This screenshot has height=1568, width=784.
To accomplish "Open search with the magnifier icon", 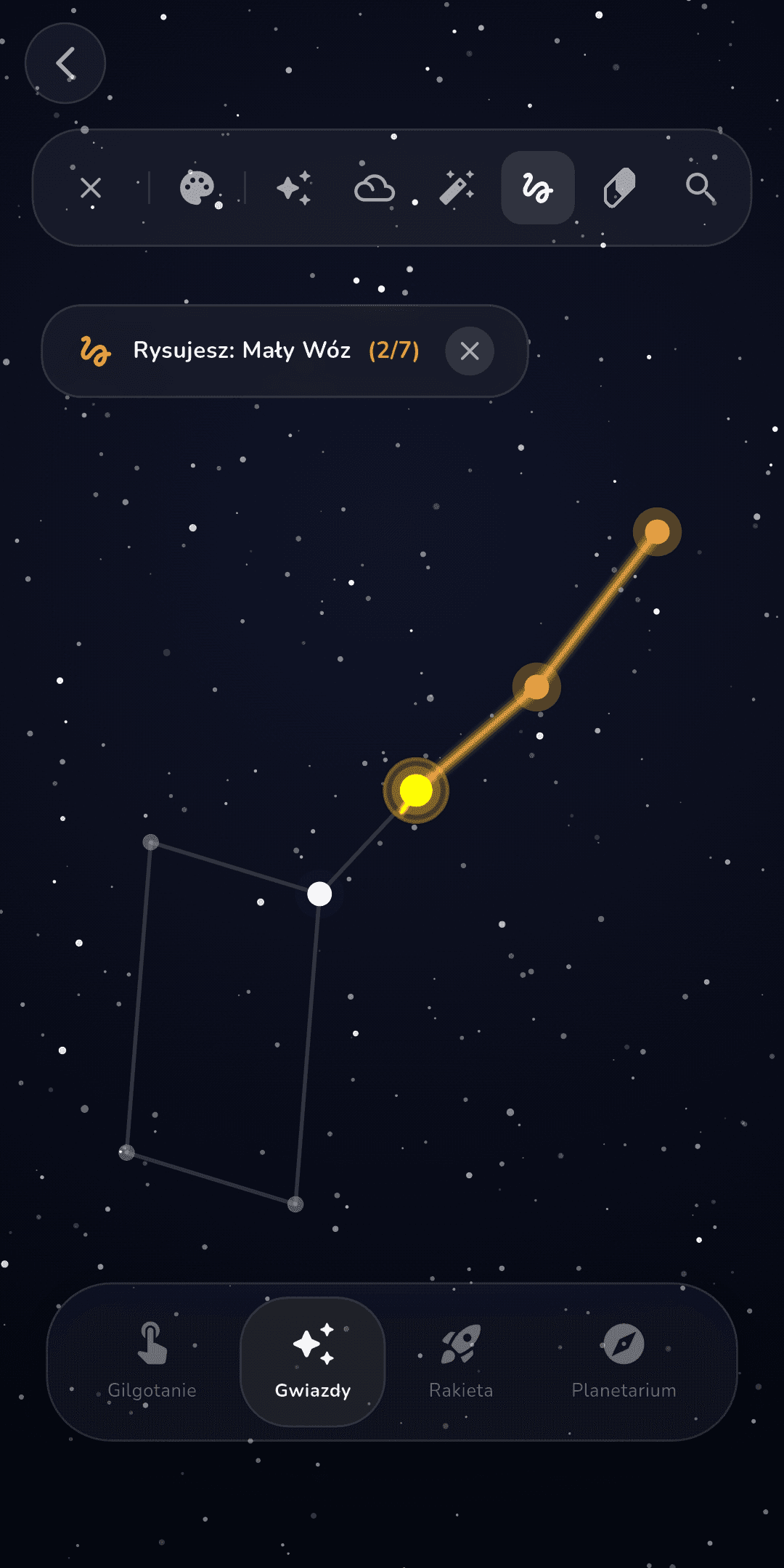I will click(x=701, y=188).
